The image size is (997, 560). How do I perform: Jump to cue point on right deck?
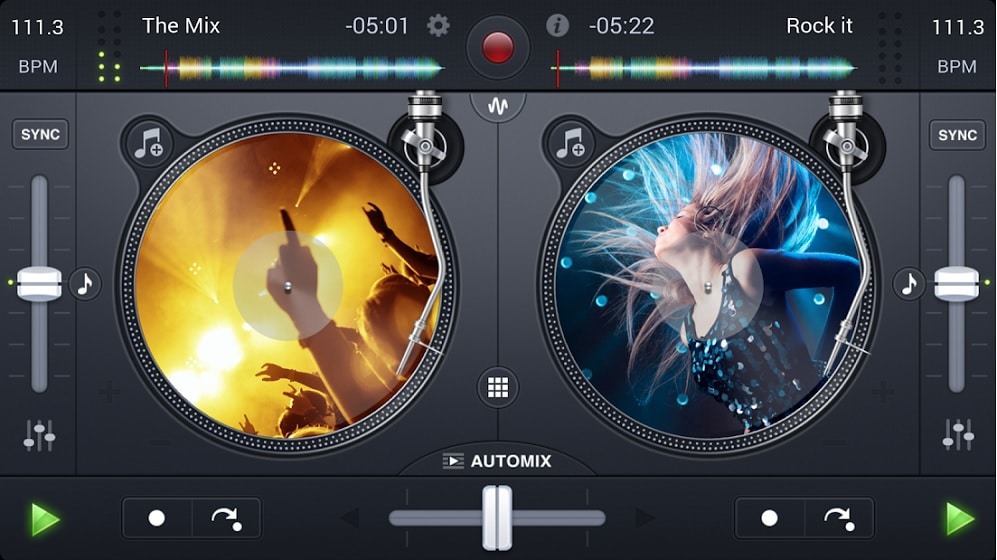838,518
